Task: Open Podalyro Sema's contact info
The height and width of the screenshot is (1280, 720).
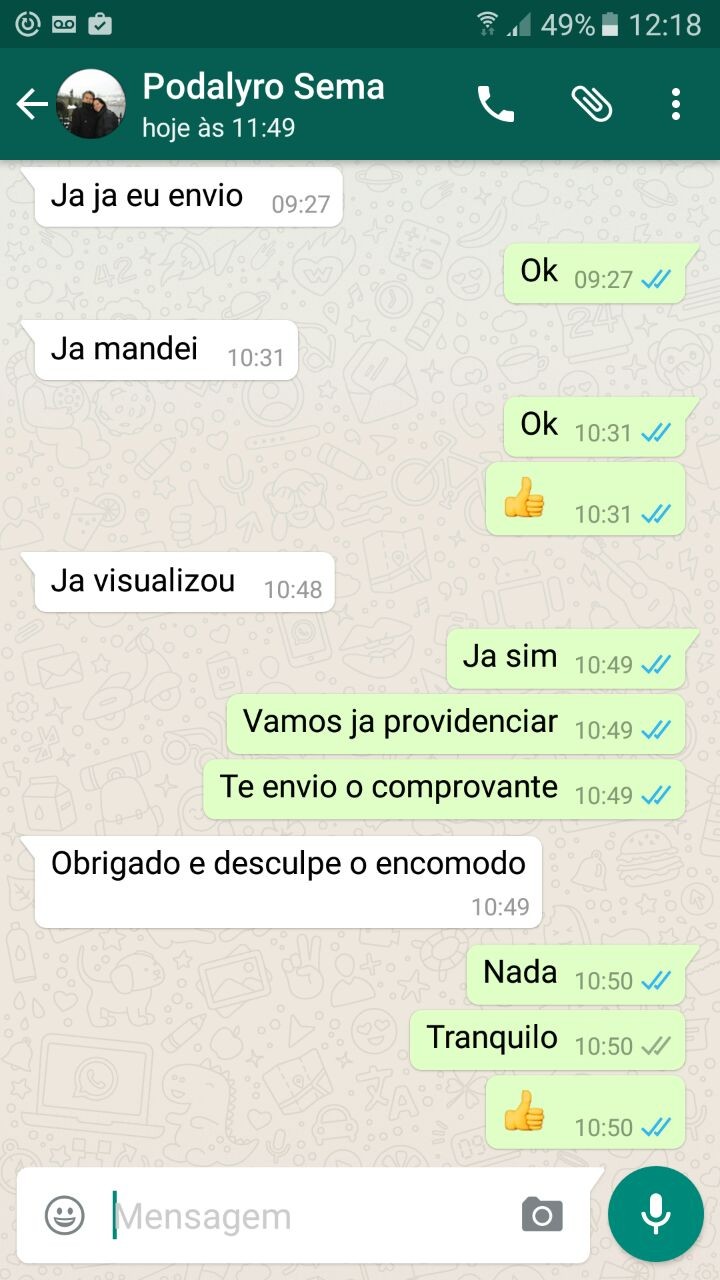Action: pyautogui.click(x=262, y=104)
